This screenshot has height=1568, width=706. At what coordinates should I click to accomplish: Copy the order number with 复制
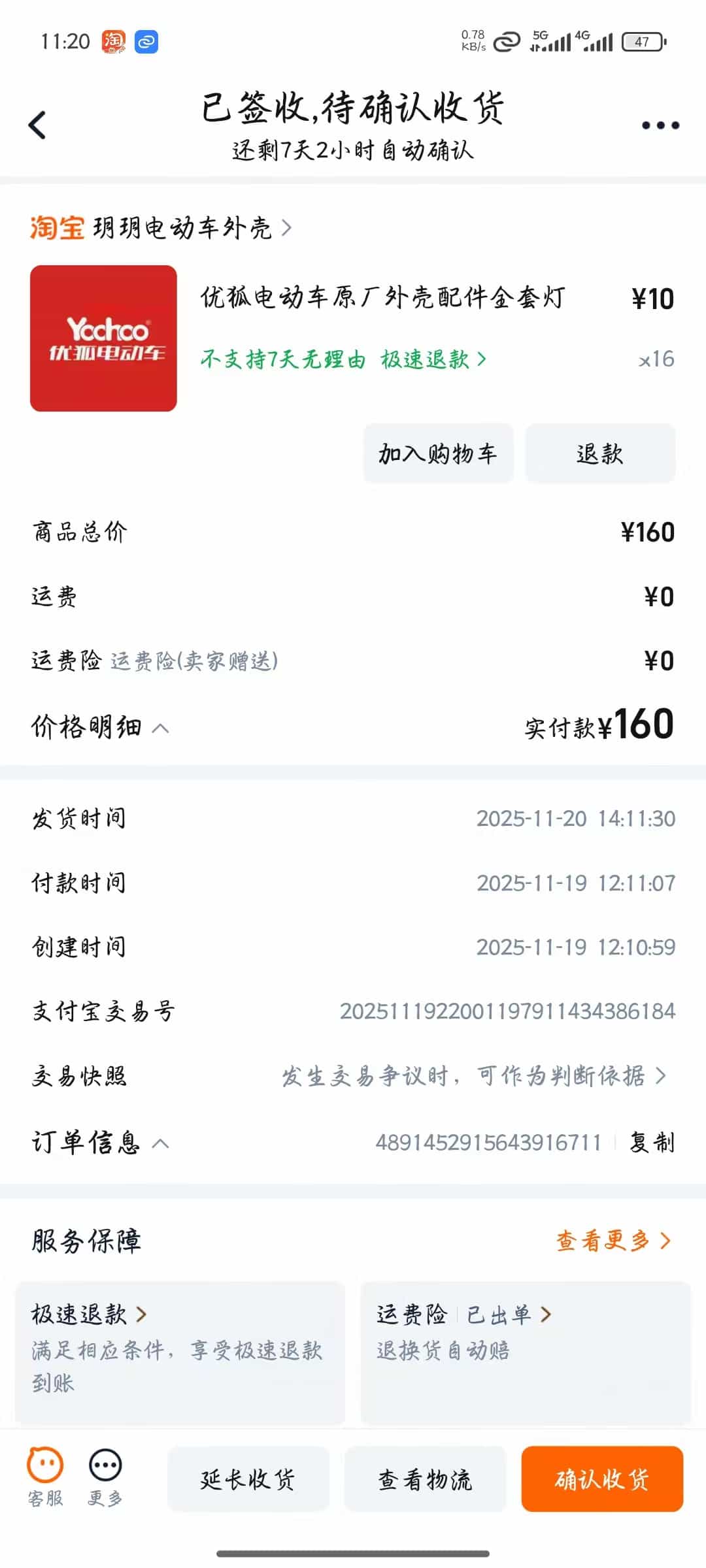pyautogui.click(x=651, y=1143)
